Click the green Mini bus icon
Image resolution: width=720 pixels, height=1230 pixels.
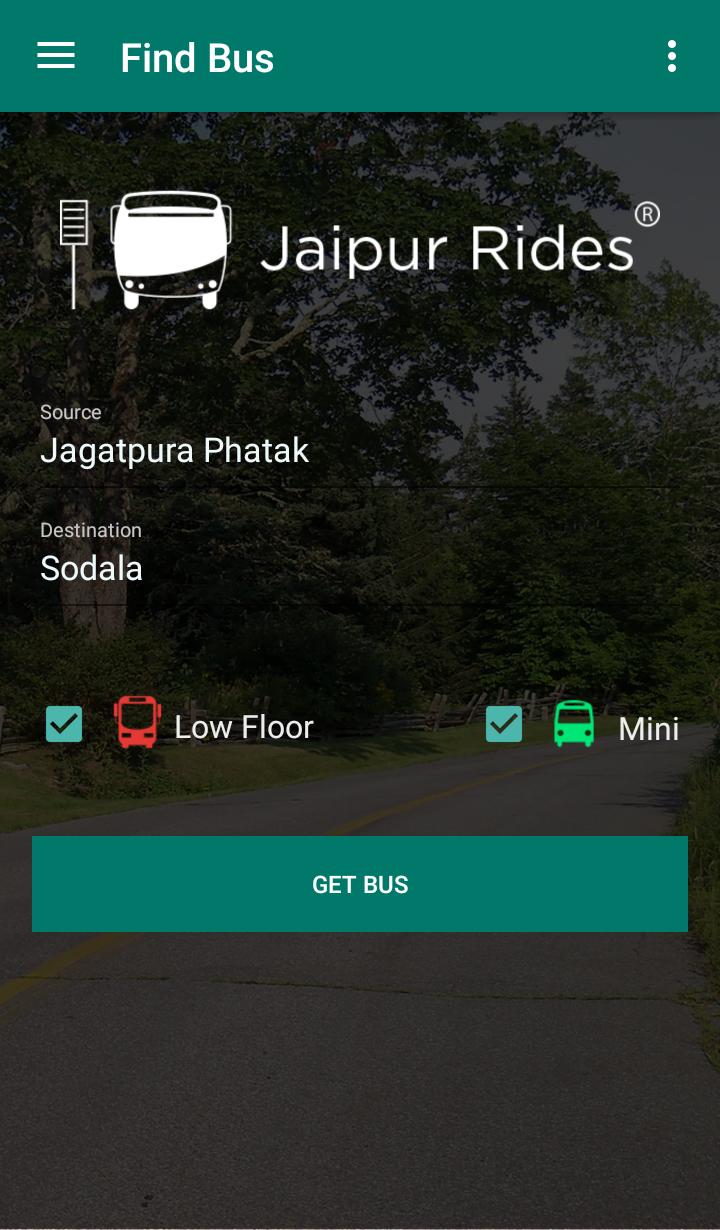[x=573, y=724]
